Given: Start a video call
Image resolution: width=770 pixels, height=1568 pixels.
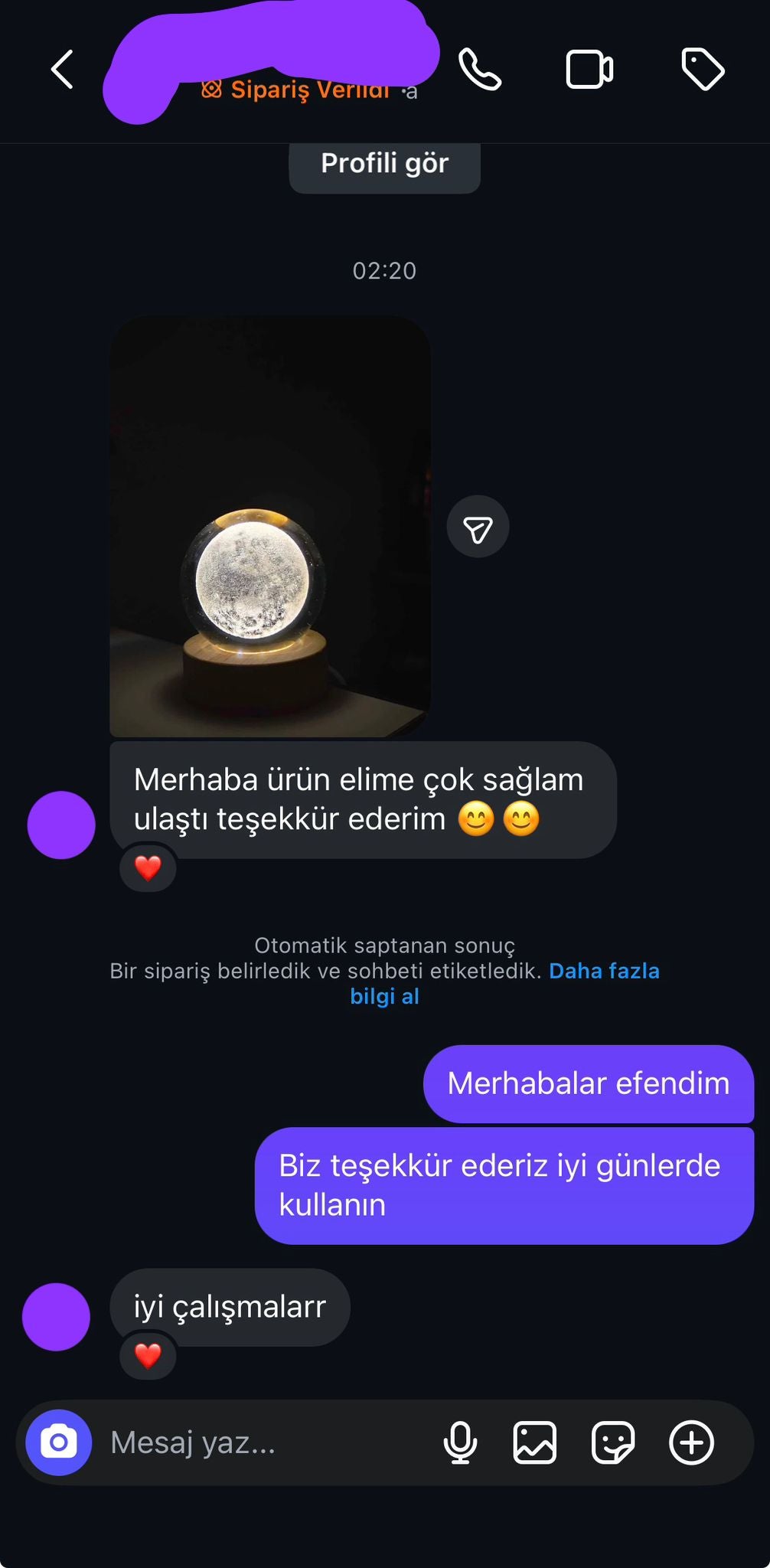Looking at the screenshot, I should 589,70.
